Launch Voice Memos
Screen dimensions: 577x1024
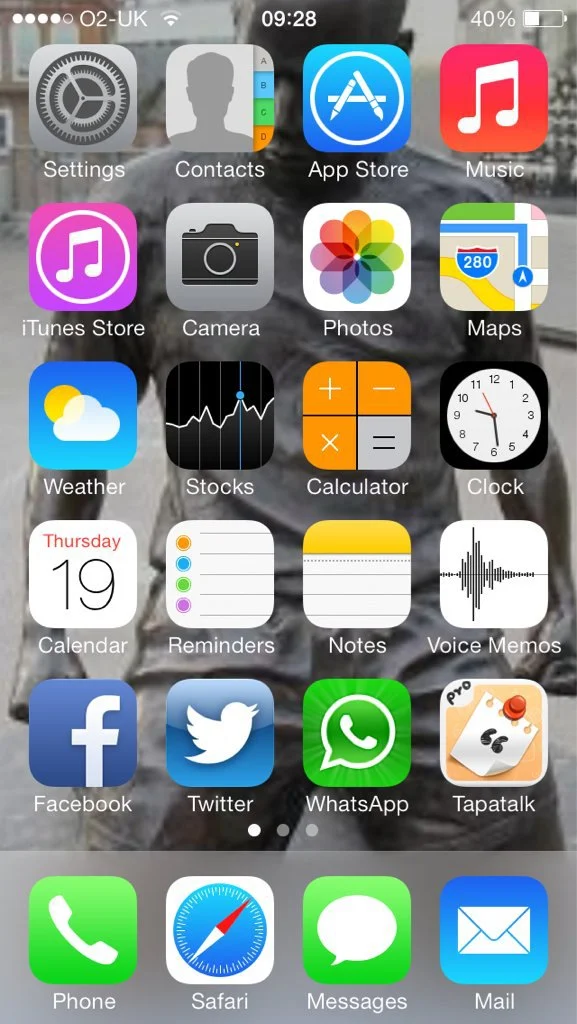tap(494, 574)
